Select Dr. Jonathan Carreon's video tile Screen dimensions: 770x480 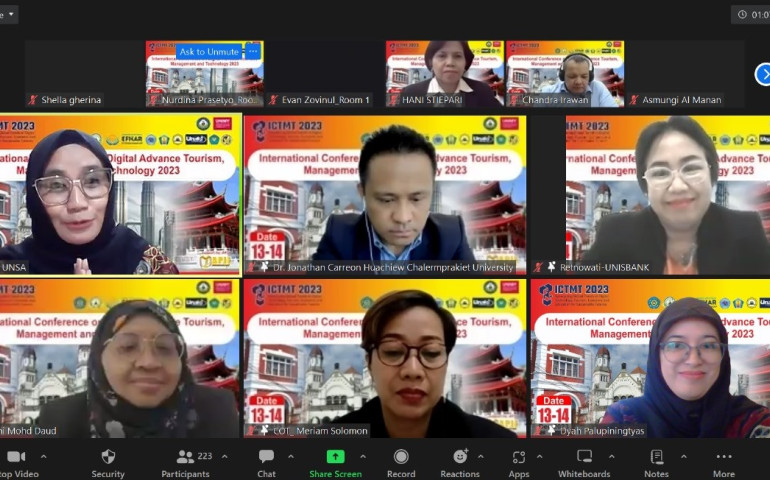[385, 193]
